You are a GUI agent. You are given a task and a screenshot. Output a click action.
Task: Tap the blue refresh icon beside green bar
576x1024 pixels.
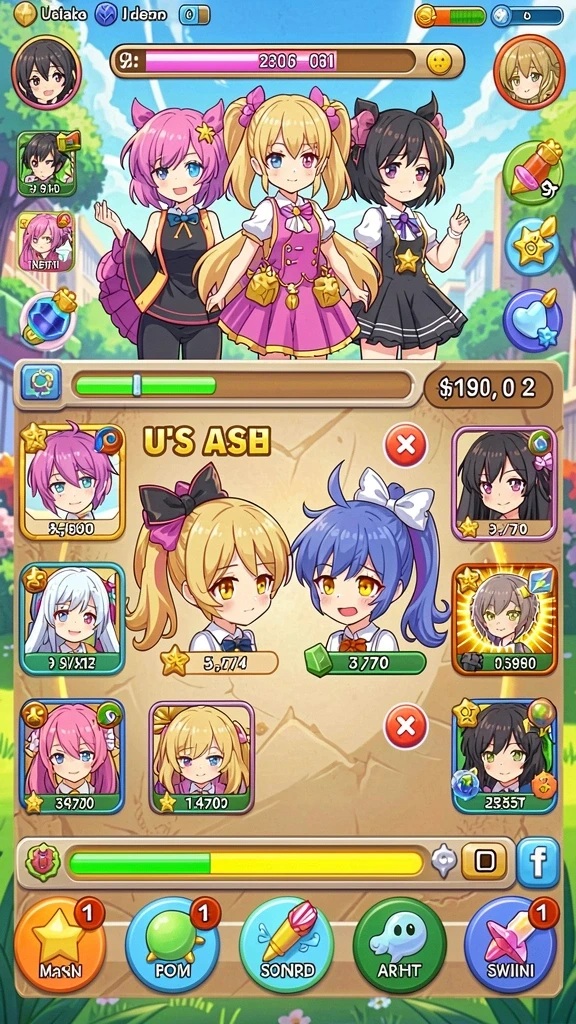40,383
